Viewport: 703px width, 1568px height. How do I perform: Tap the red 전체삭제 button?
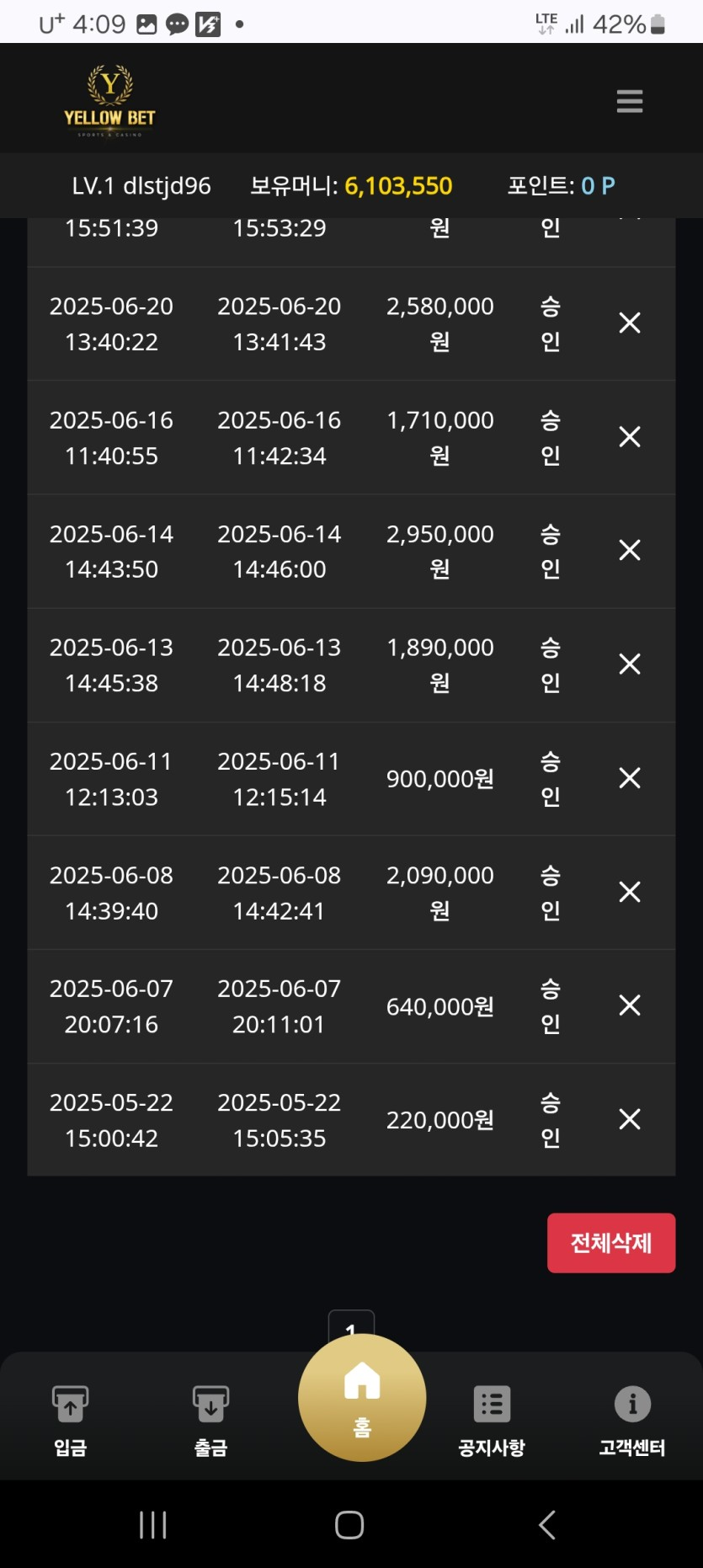coord(610,1242)
